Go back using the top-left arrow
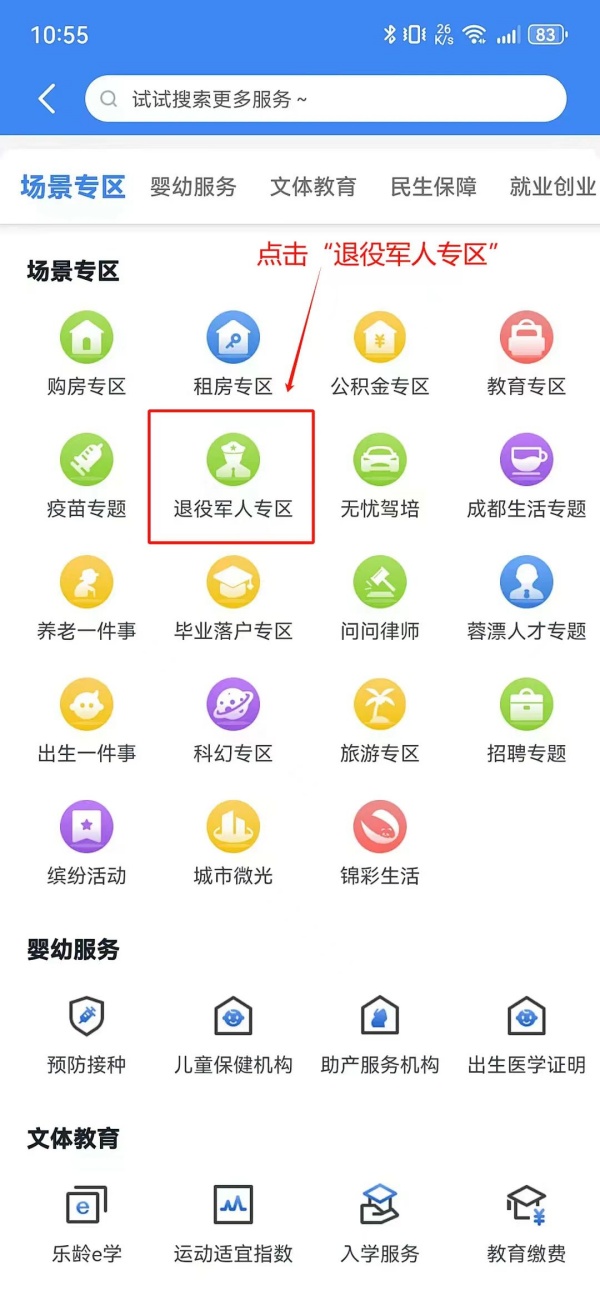Image resolution: width=600 pixels, height=1295 pixels. click(46, 99)
